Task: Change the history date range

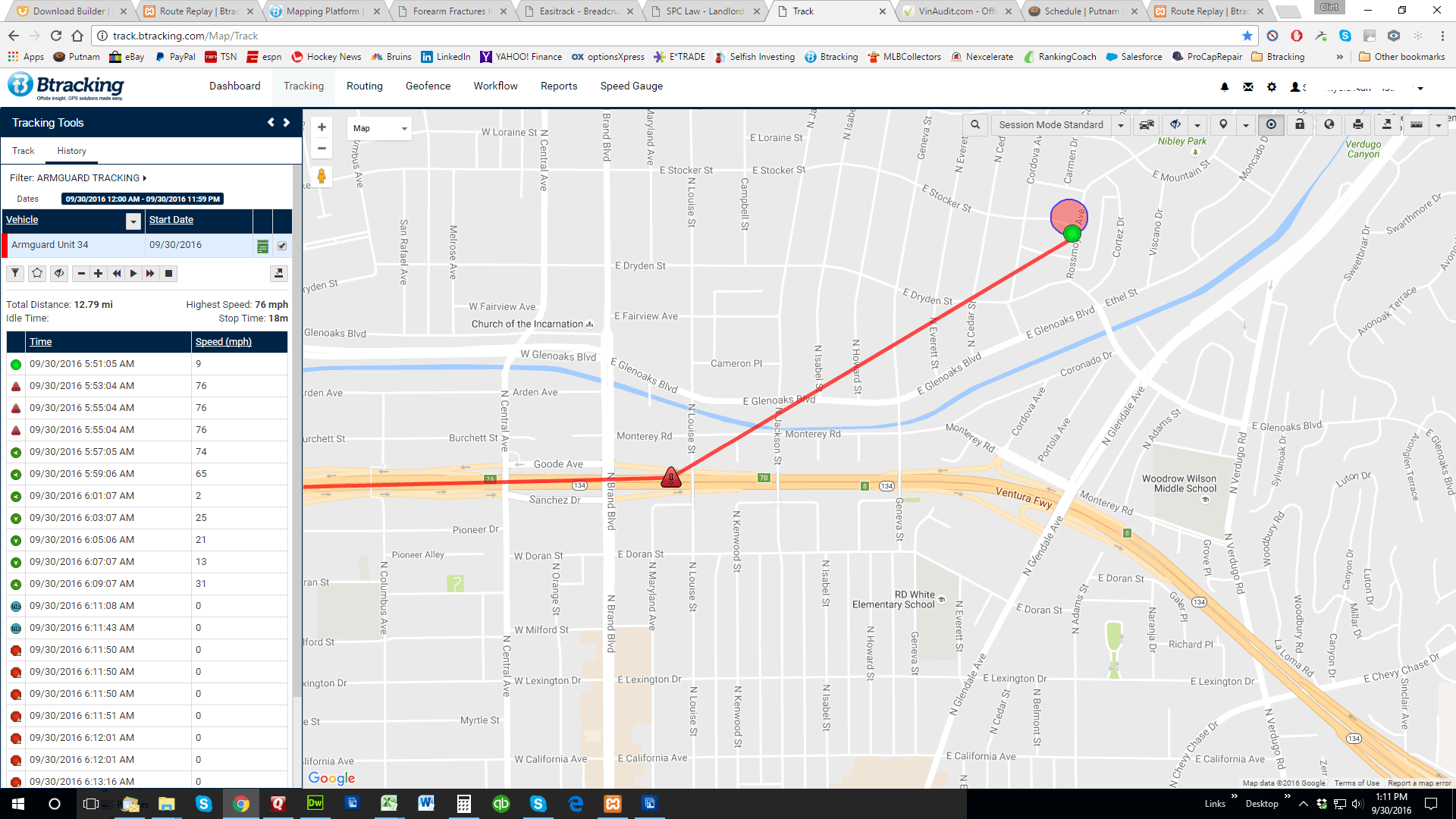Action: [x=143, y=199]
